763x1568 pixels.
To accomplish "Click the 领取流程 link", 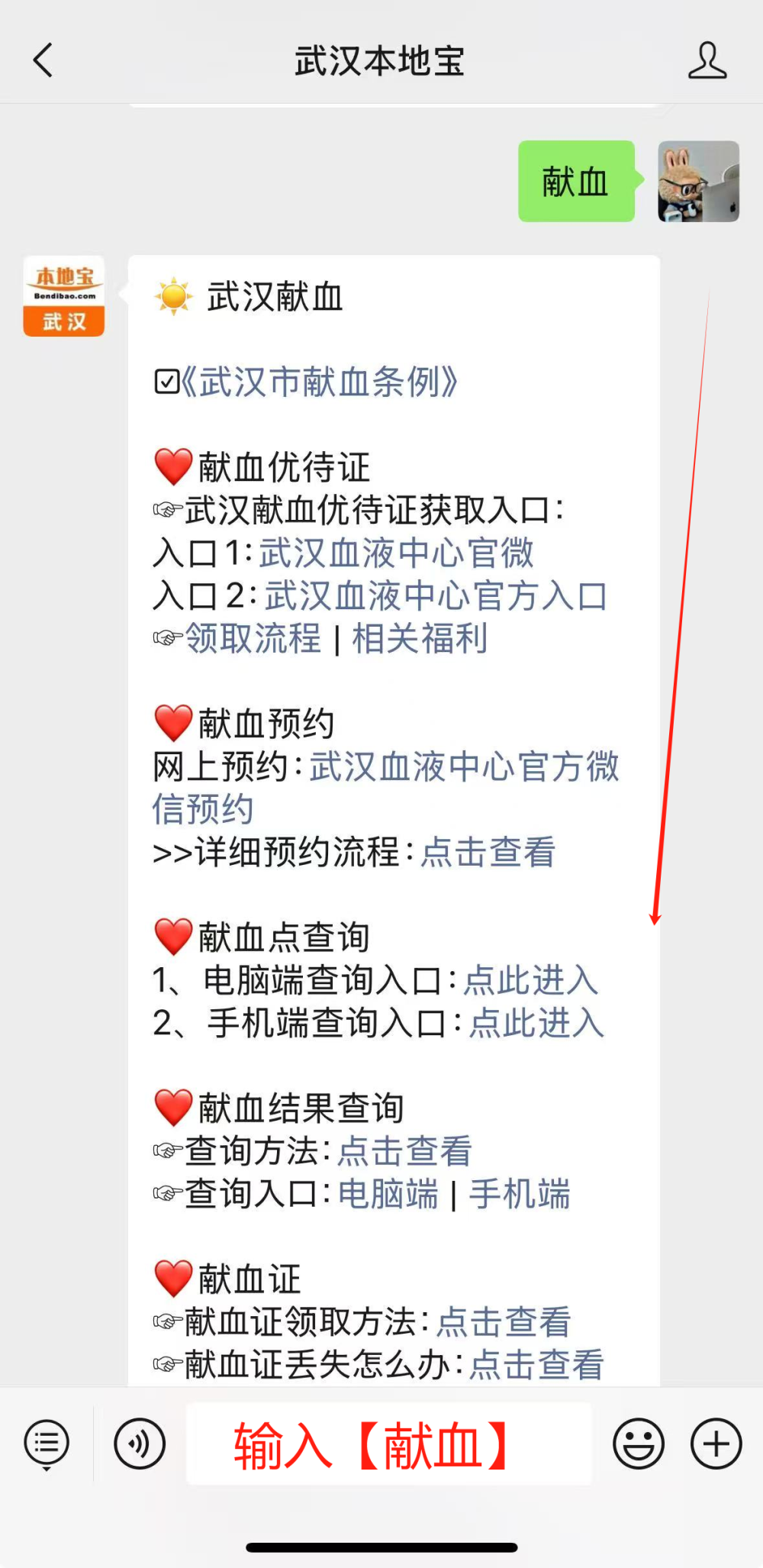I will (253, 640).
